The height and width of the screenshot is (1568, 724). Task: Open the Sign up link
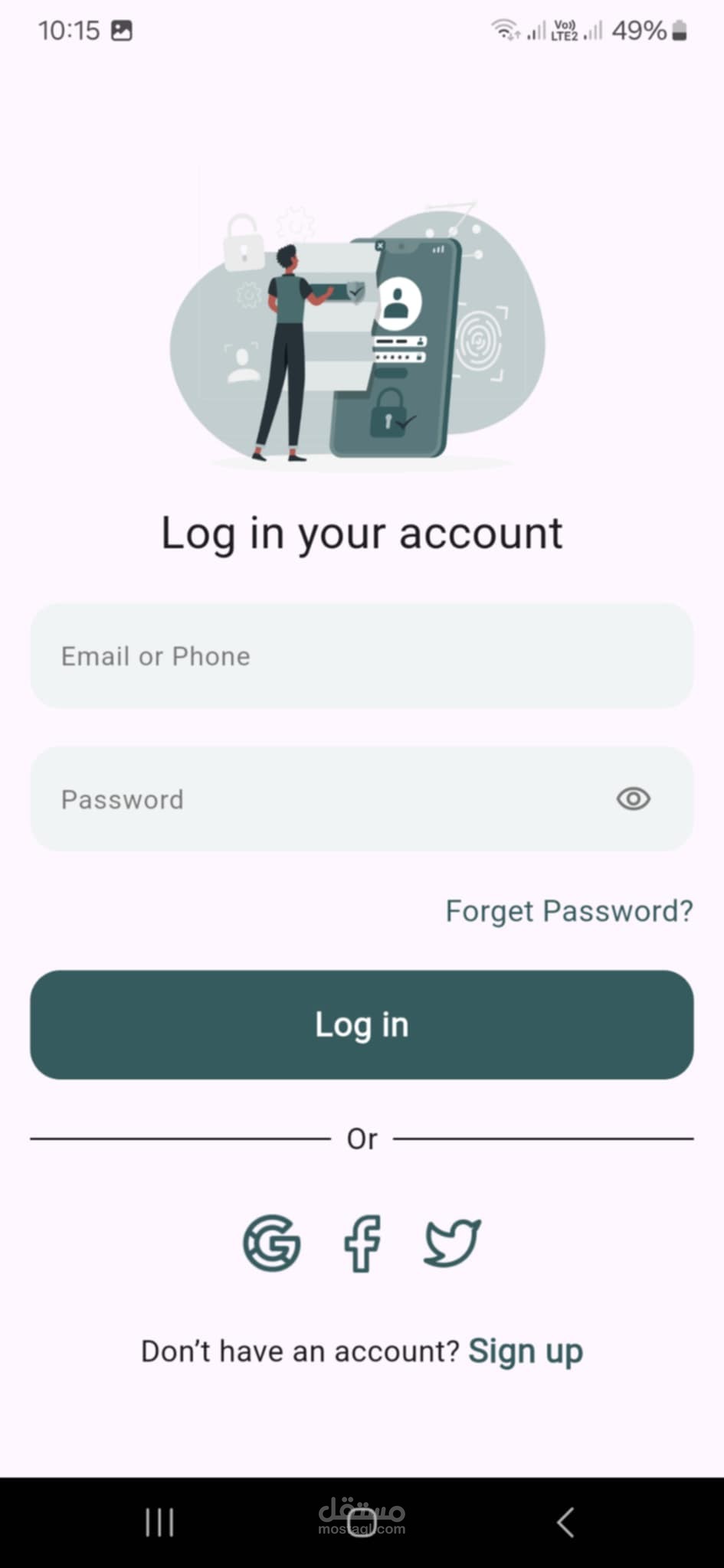526,1351
